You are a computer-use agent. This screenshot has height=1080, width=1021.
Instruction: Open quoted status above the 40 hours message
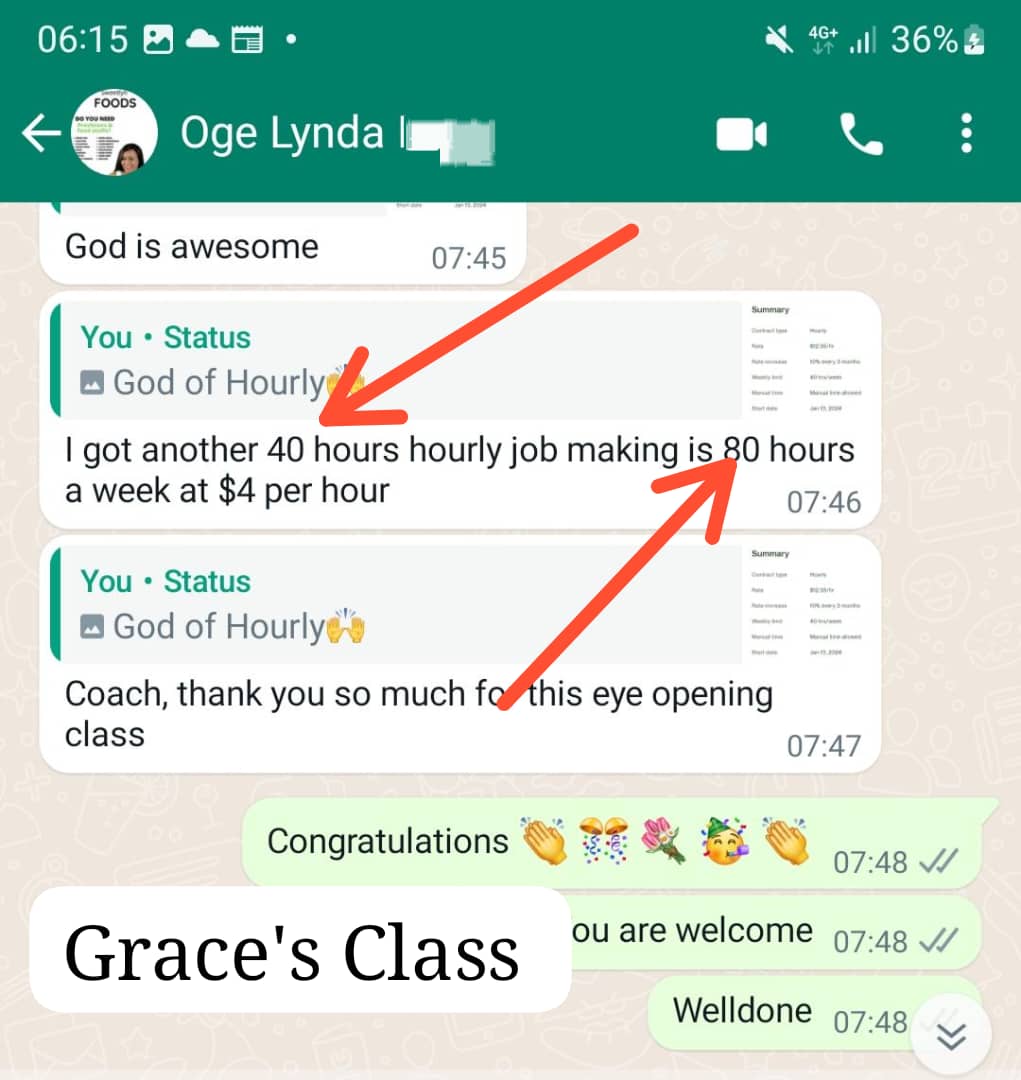(x=400, y=360)
